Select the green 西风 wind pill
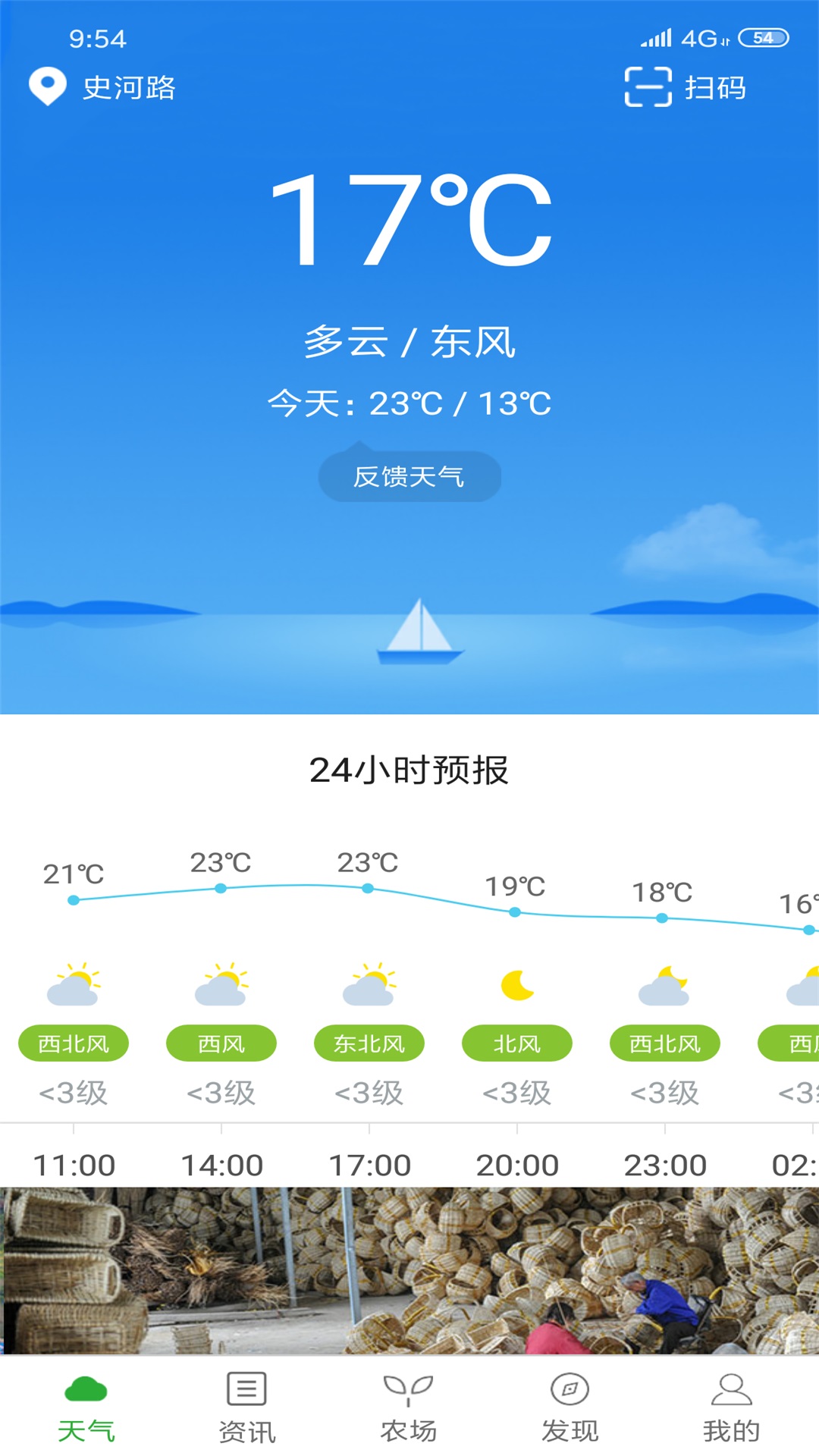The width and height of the screenshot is (819, 1456). pyautogui.click(x=221, y=1043)
